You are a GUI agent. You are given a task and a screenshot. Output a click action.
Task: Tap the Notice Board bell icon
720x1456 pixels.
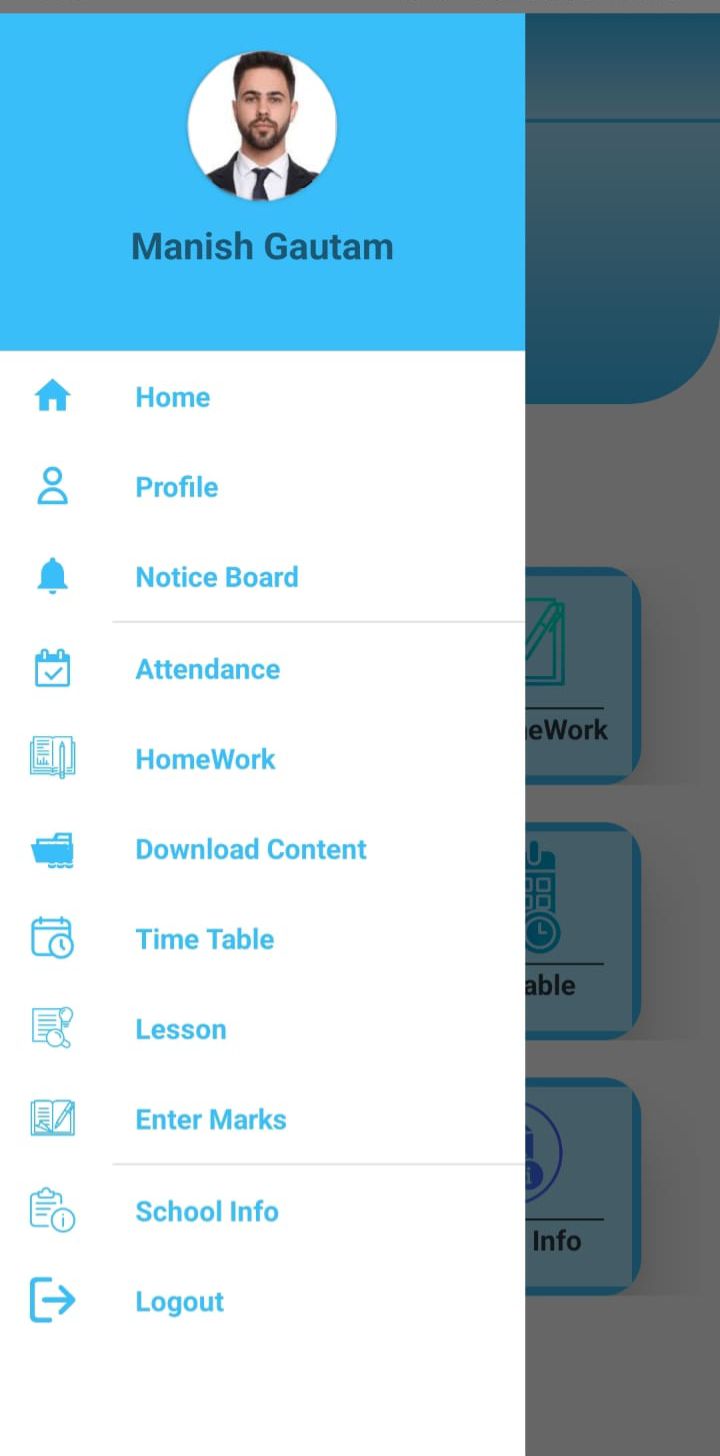click(51, 576)
